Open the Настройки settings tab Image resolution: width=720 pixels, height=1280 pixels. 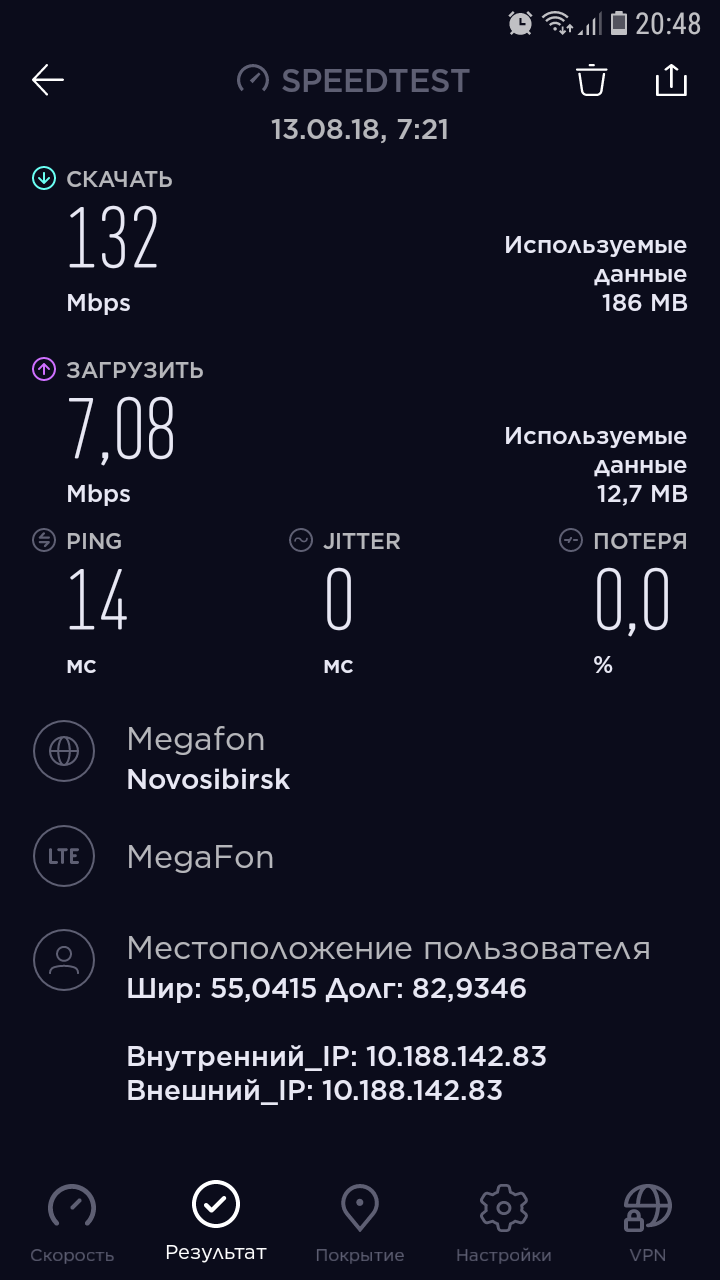[x=504, y=1224]
